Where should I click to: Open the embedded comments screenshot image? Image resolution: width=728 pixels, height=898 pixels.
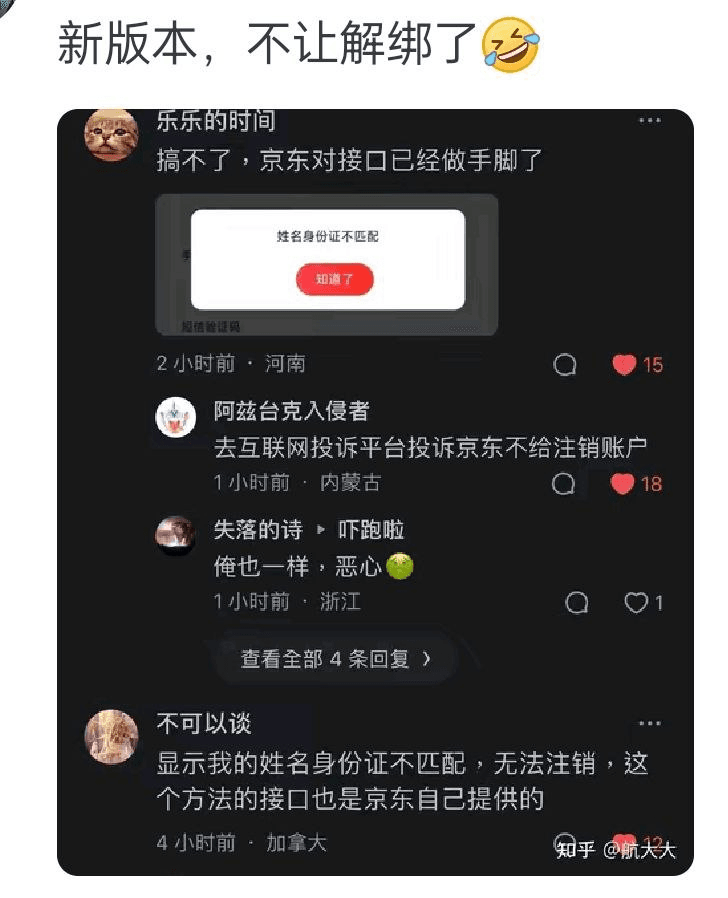tap(375, 490)
